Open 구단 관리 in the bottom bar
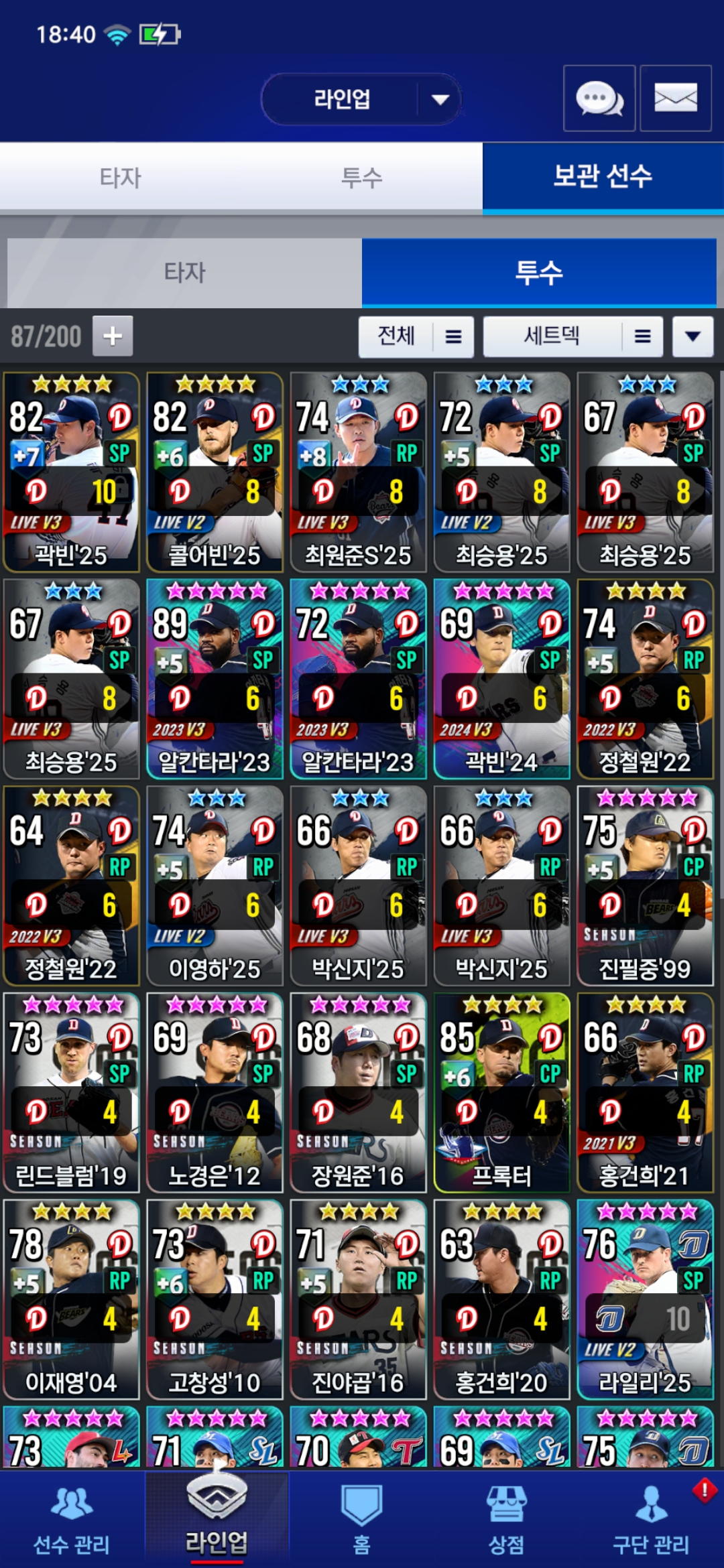The image size is (724, 1568). click(x=651, y=1520)
